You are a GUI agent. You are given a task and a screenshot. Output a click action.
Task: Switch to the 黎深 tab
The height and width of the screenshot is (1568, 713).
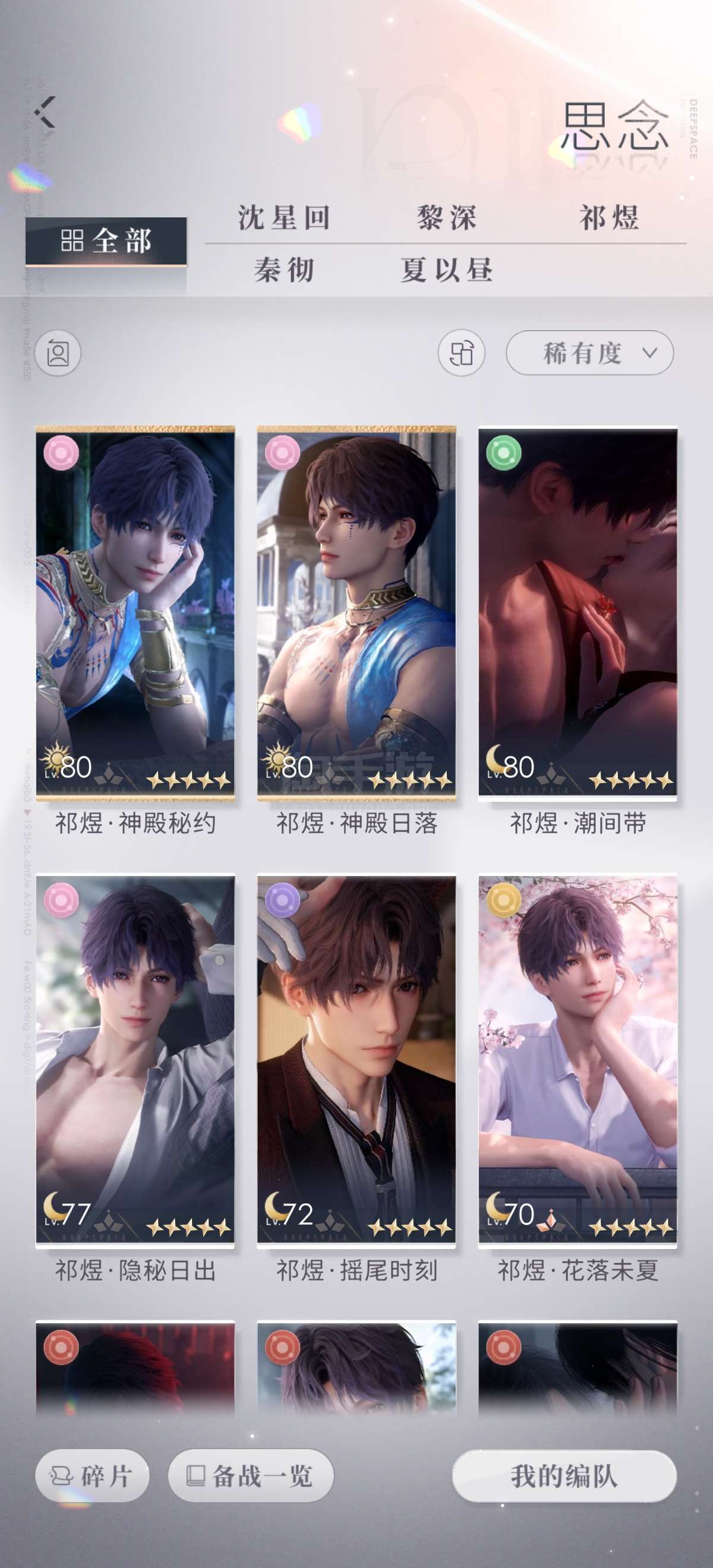pyautogui.click(x=447, y=218)
